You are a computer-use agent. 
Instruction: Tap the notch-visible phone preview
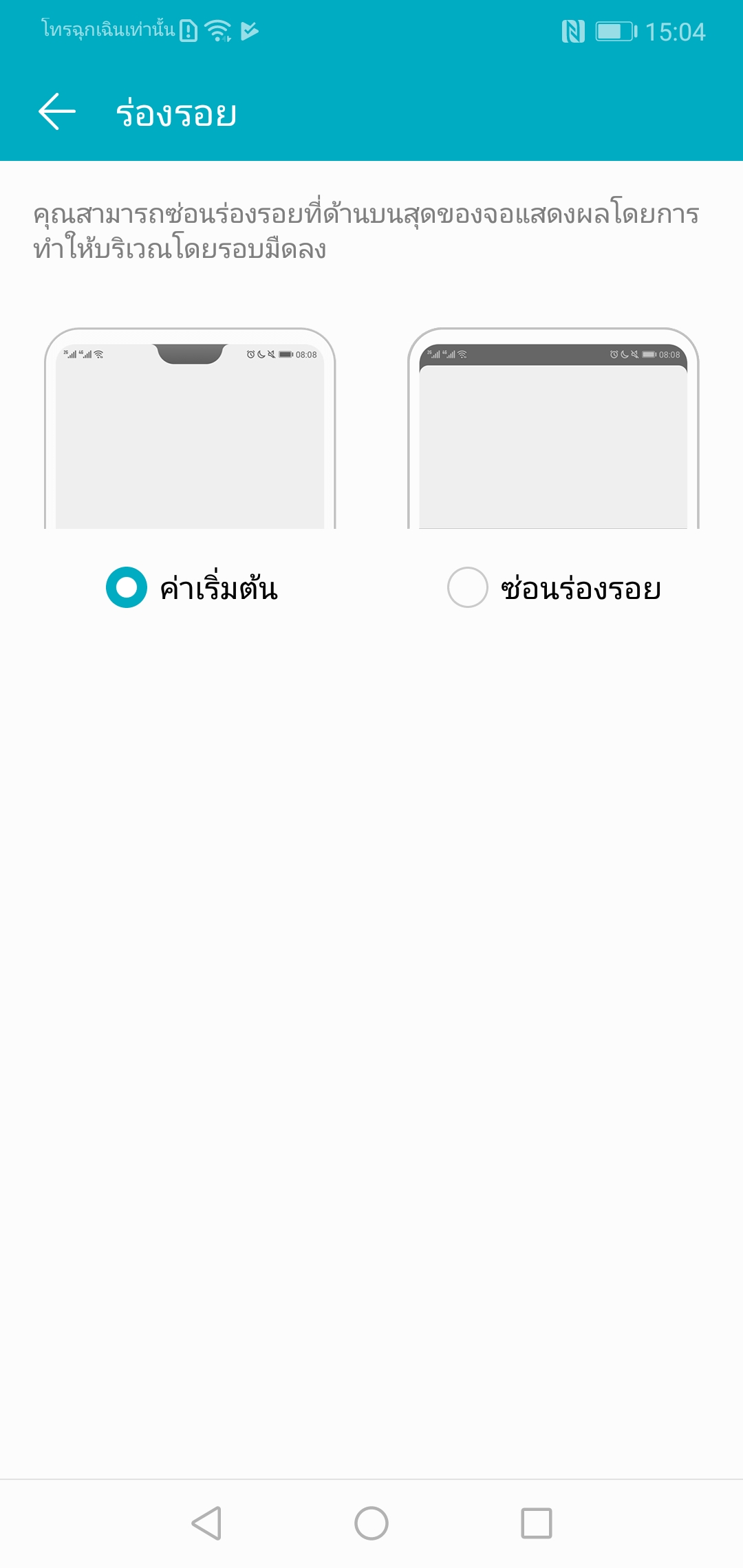click(x=190, y=430)
